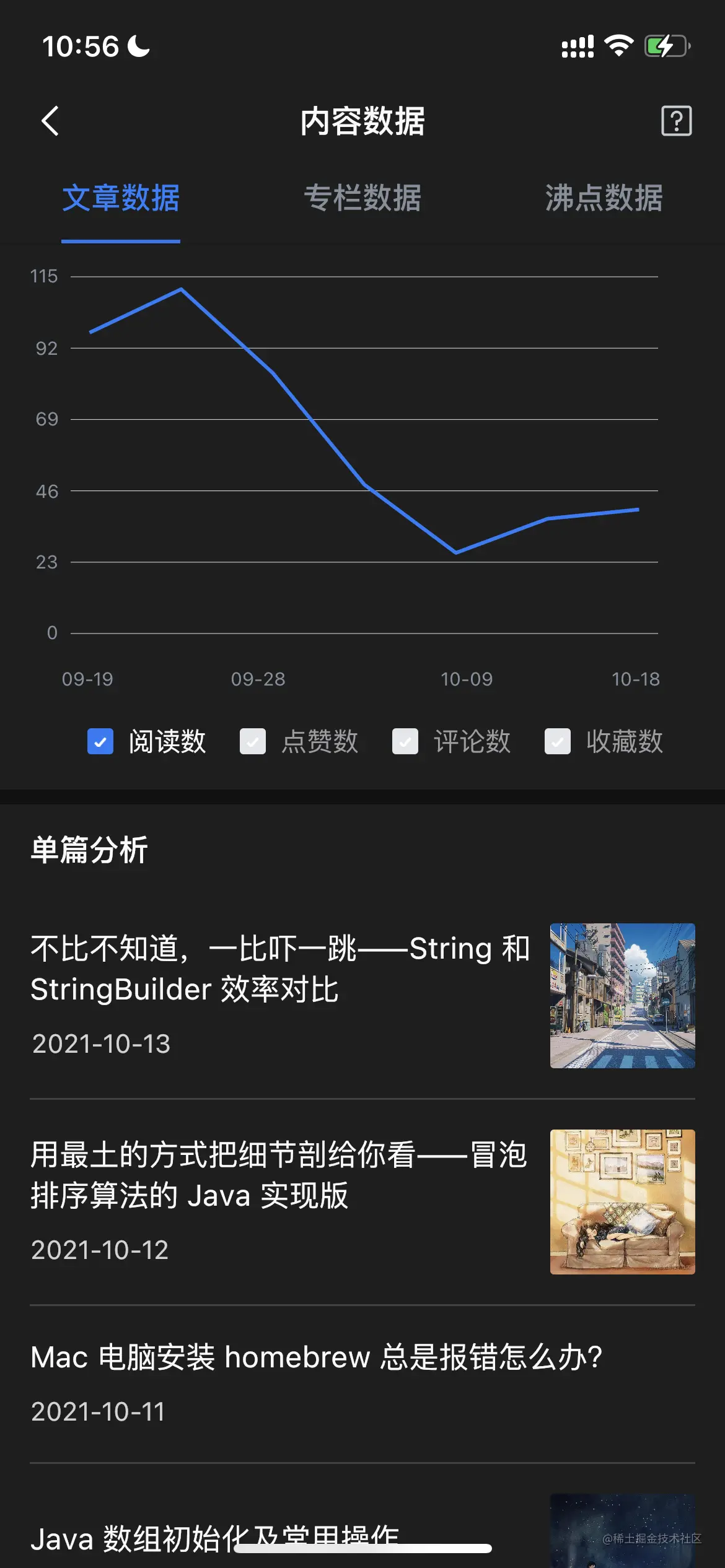This screenshot has width=725, height=1568.
Task: Switch to the 沸点数据 tab
Action: (x=604, y=199)
